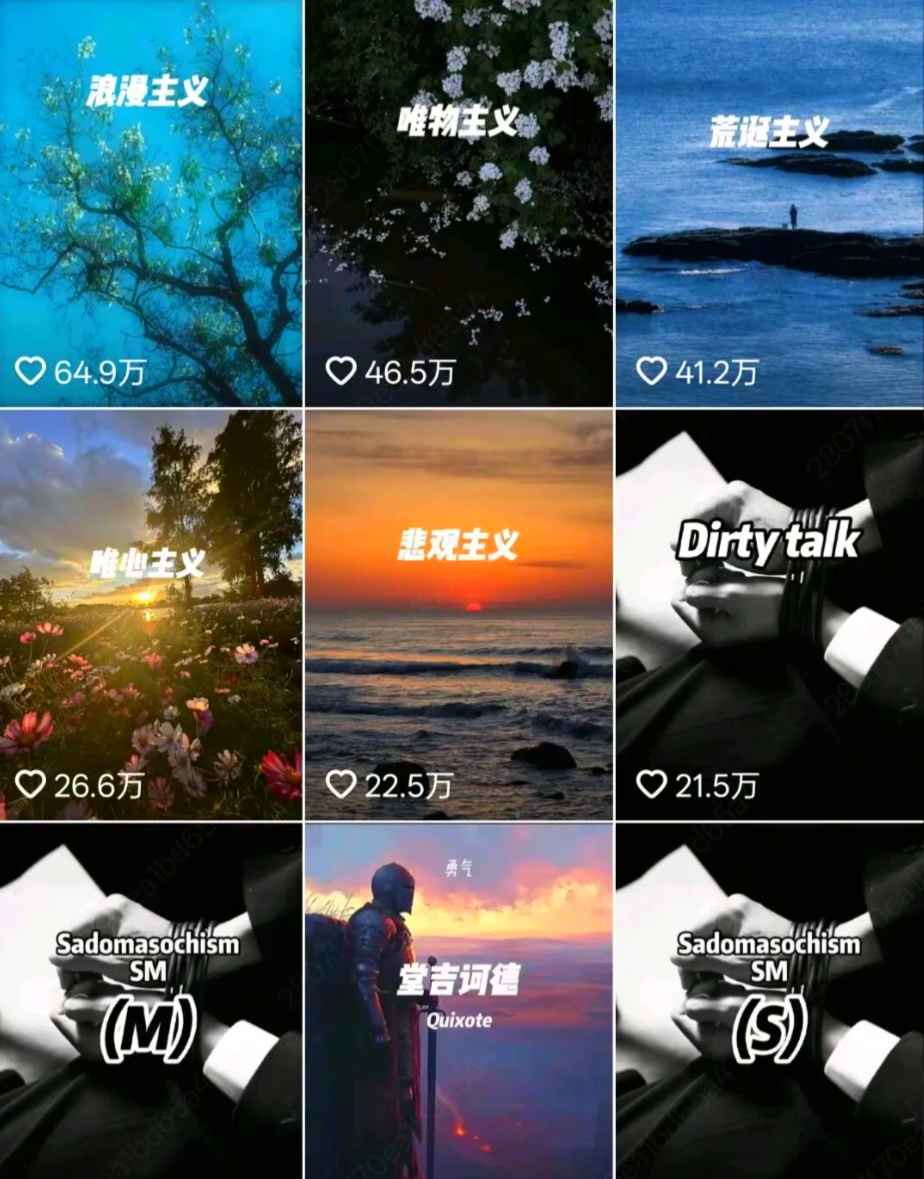Open the 唯物主义 flower video
The image size is (924, 1179).
(x=460, y=200)
